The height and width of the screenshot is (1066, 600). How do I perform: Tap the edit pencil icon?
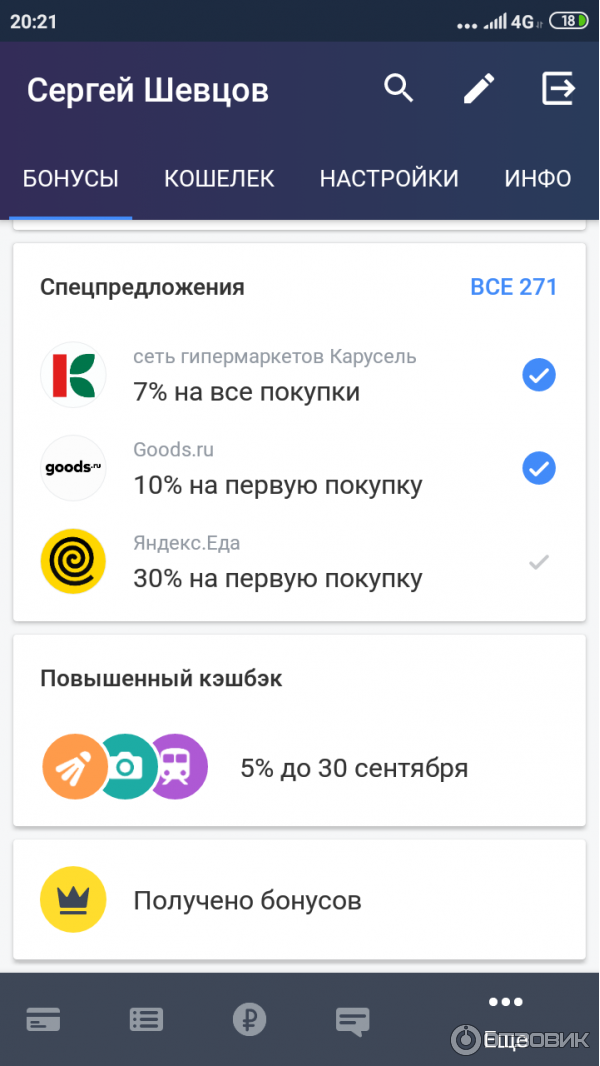[x=479, y=89]
